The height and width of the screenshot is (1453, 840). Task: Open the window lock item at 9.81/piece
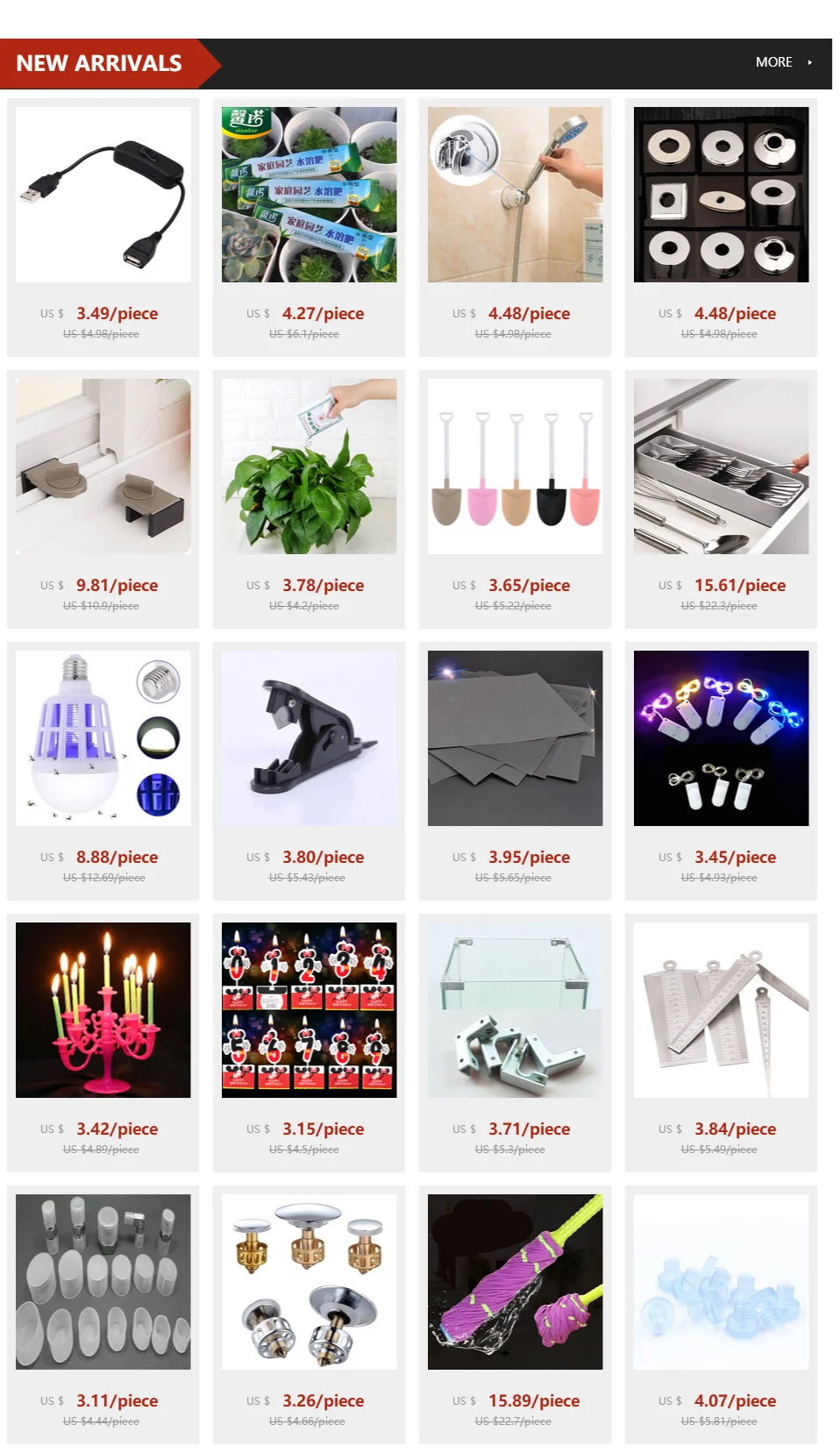[x=103, y=467]
